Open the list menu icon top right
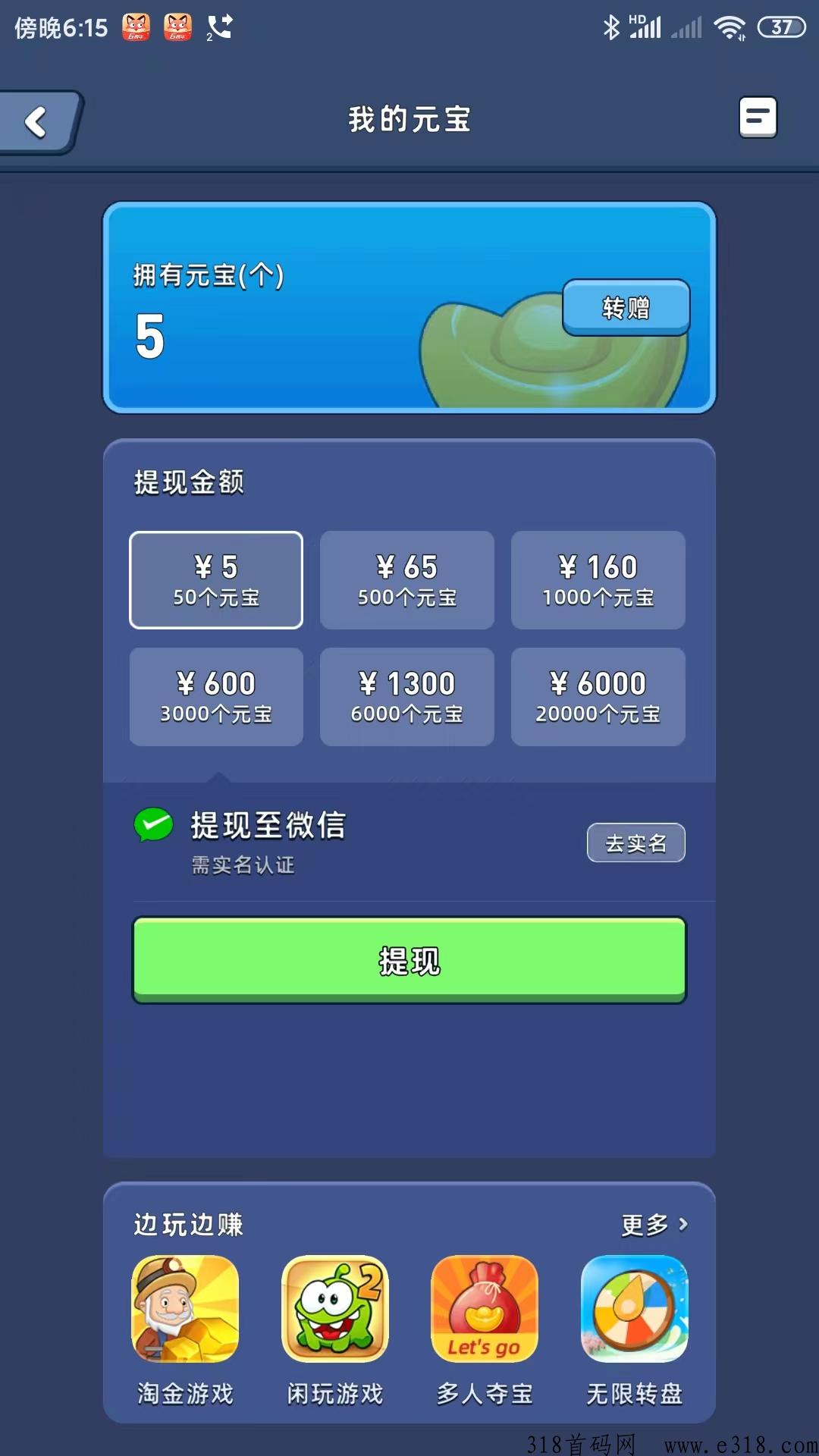 (x=758, y=118)
